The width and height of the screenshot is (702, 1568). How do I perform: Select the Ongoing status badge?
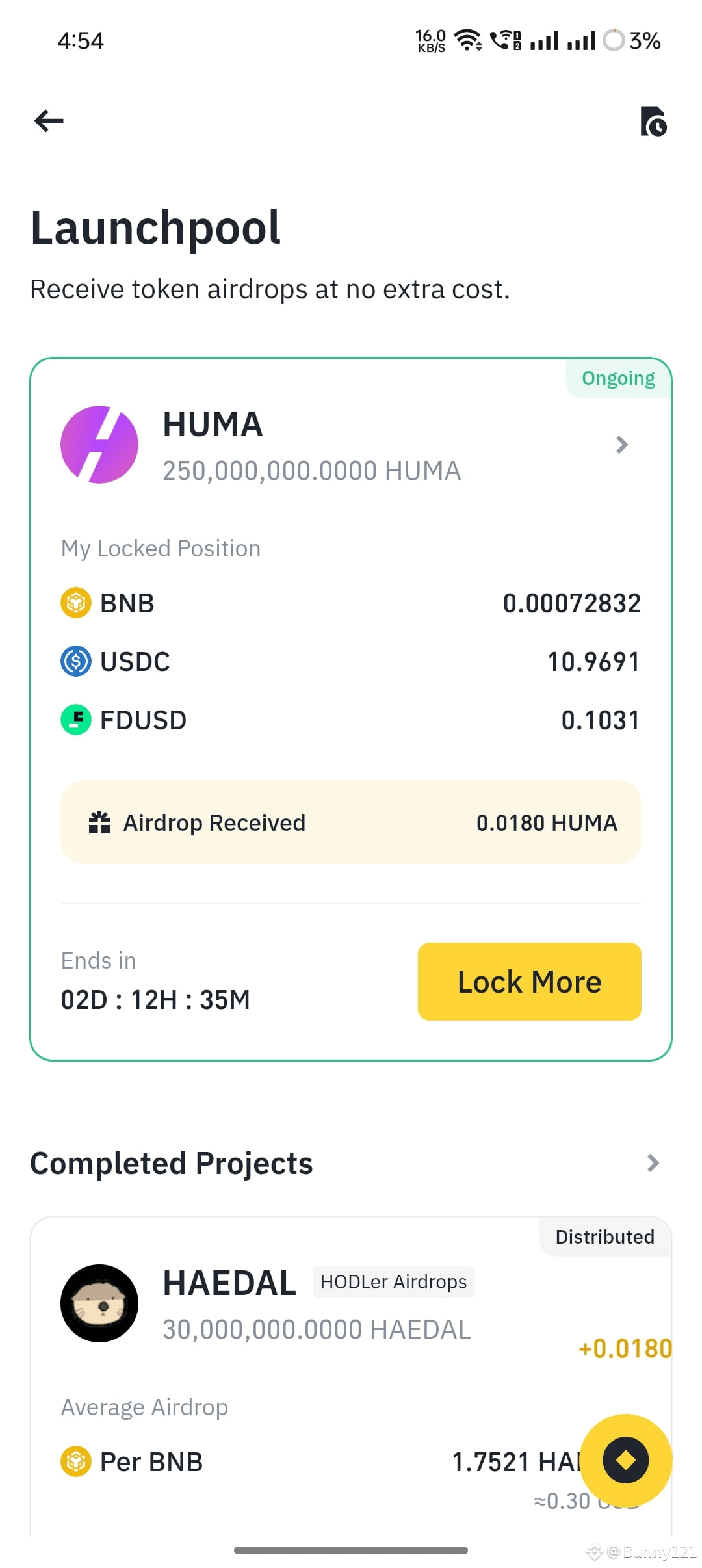[617, 377]
